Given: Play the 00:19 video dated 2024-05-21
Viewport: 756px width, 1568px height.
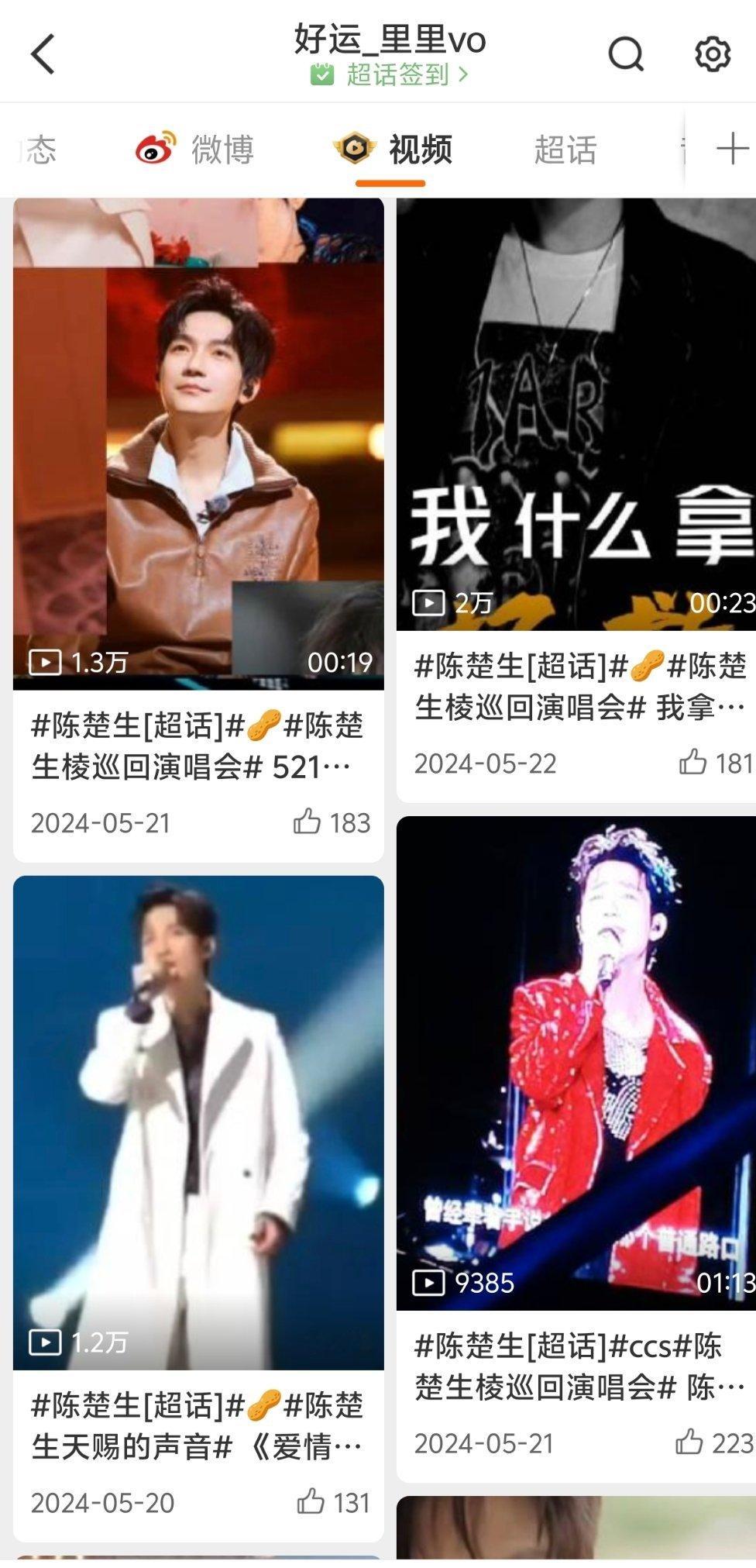Looking at the screenshot, I should (x=198, y=443).
